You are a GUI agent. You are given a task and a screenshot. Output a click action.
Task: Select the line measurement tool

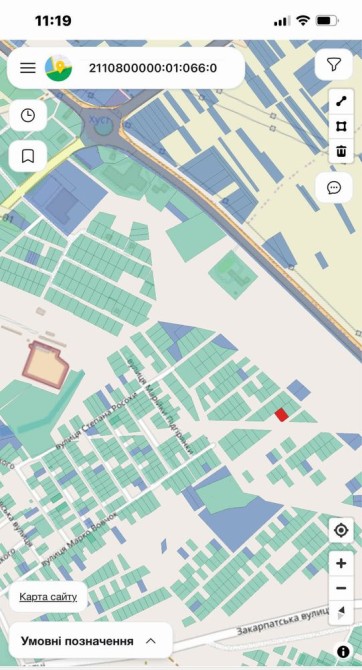341,102
